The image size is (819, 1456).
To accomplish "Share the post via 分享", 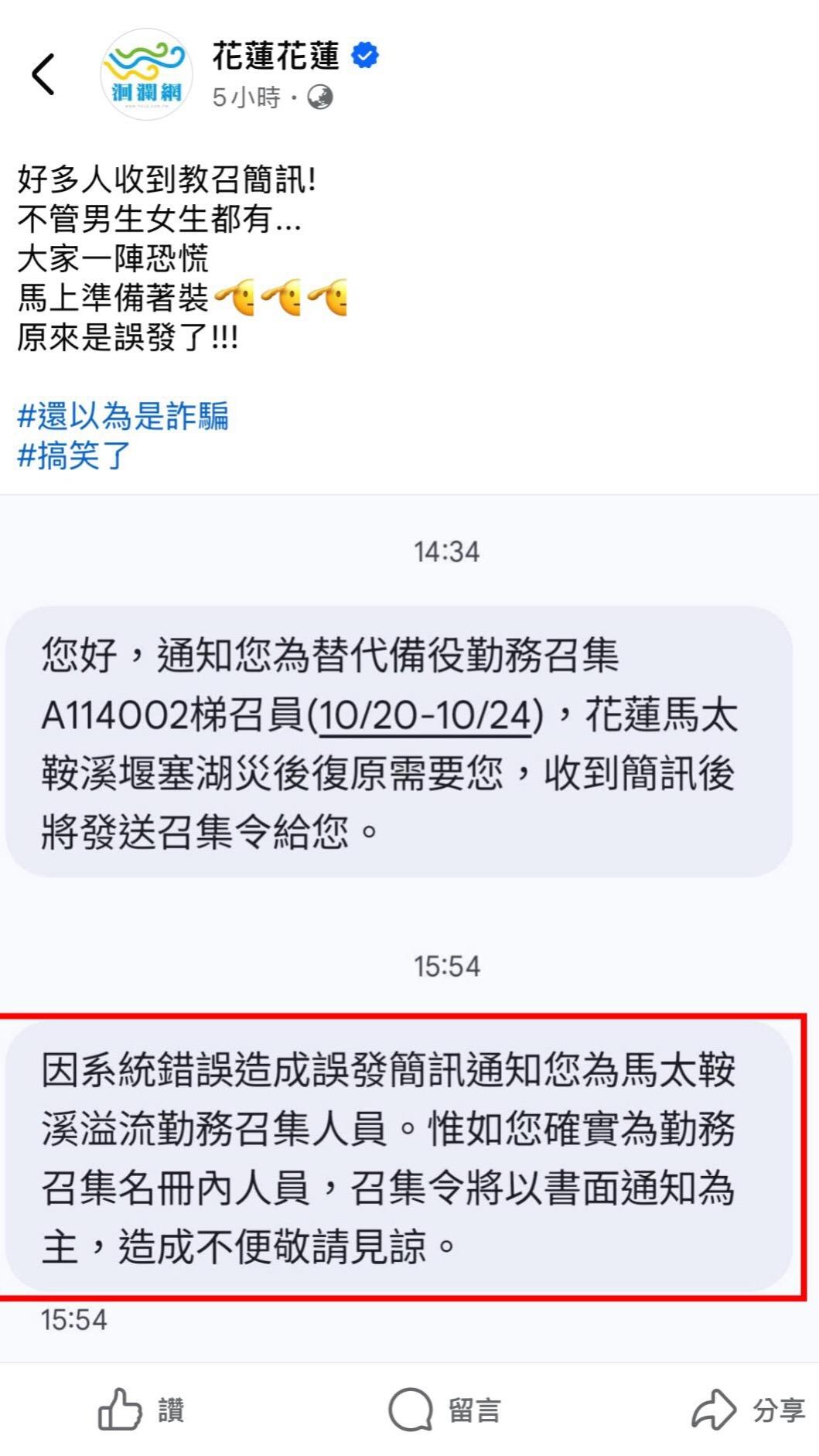I will (747, 1409).
